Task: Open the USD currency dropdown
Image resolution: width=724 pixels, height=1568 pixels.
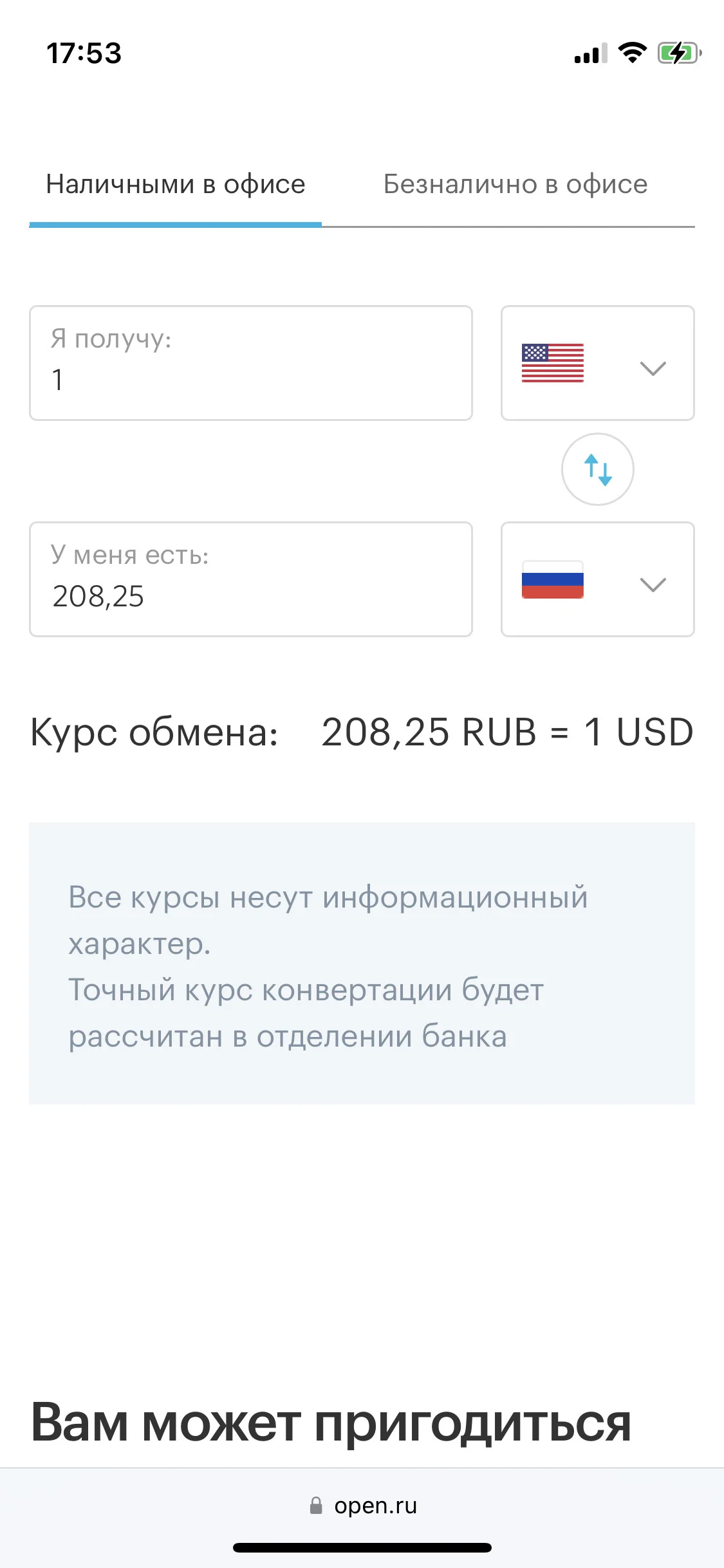Action: (598, 363)
